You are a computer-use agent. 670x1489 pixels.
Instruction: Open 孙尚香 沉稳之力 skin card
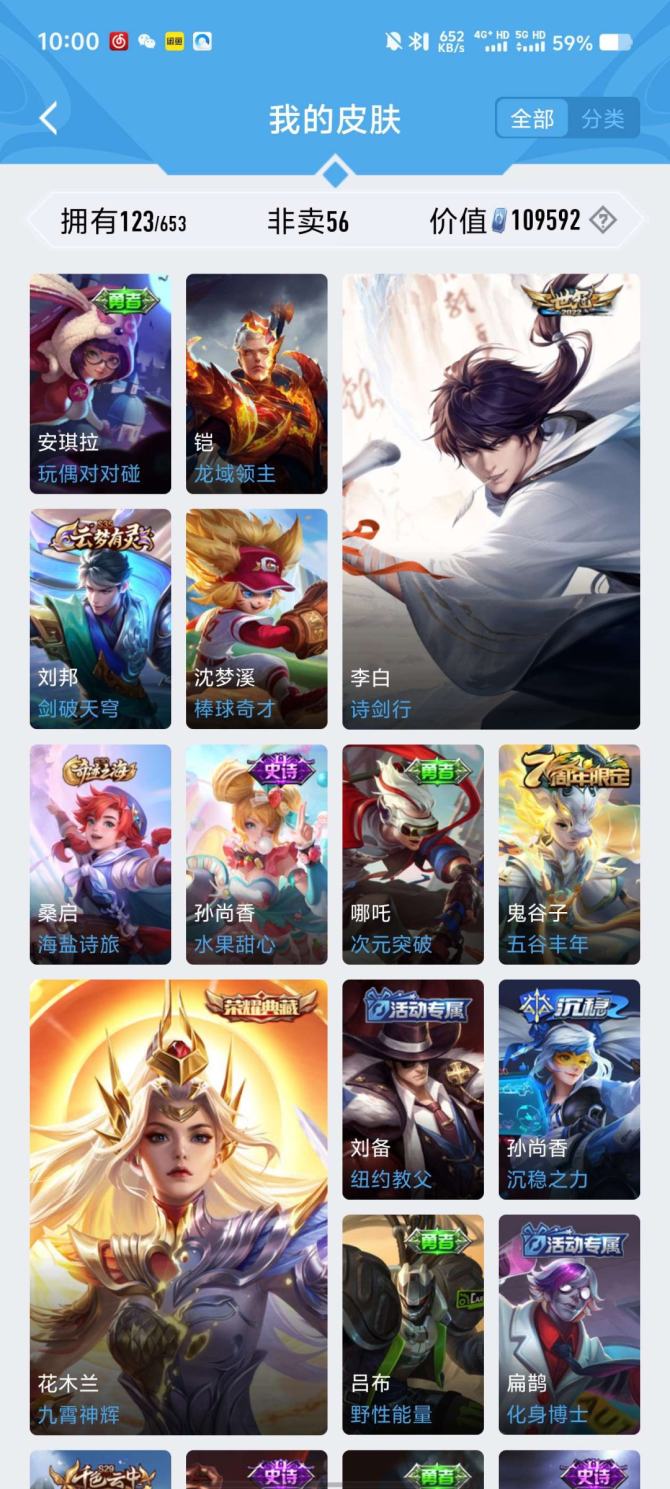point(569,1089)
